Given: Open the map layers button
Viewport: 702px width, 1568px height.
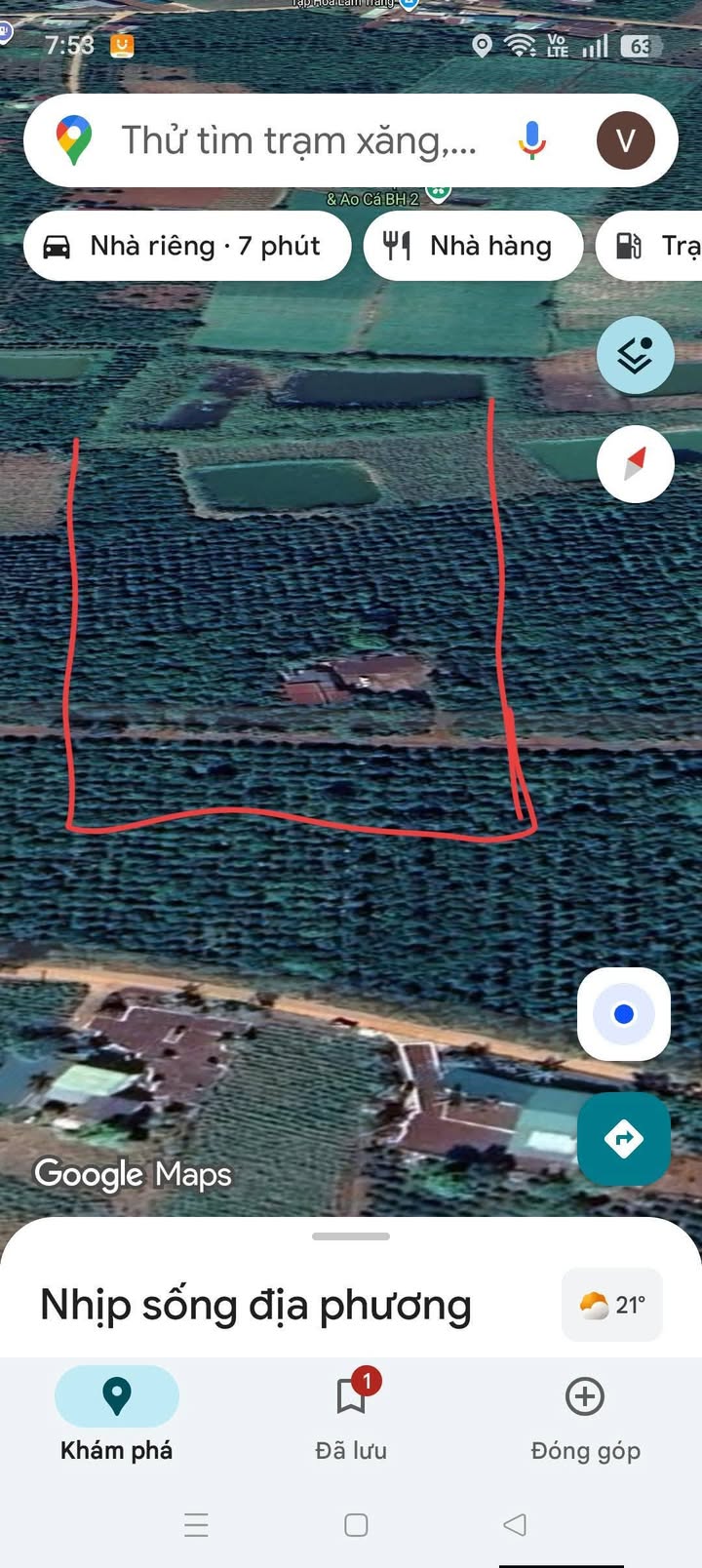Looking at the screenshot, I should click(x=635, y=355).
